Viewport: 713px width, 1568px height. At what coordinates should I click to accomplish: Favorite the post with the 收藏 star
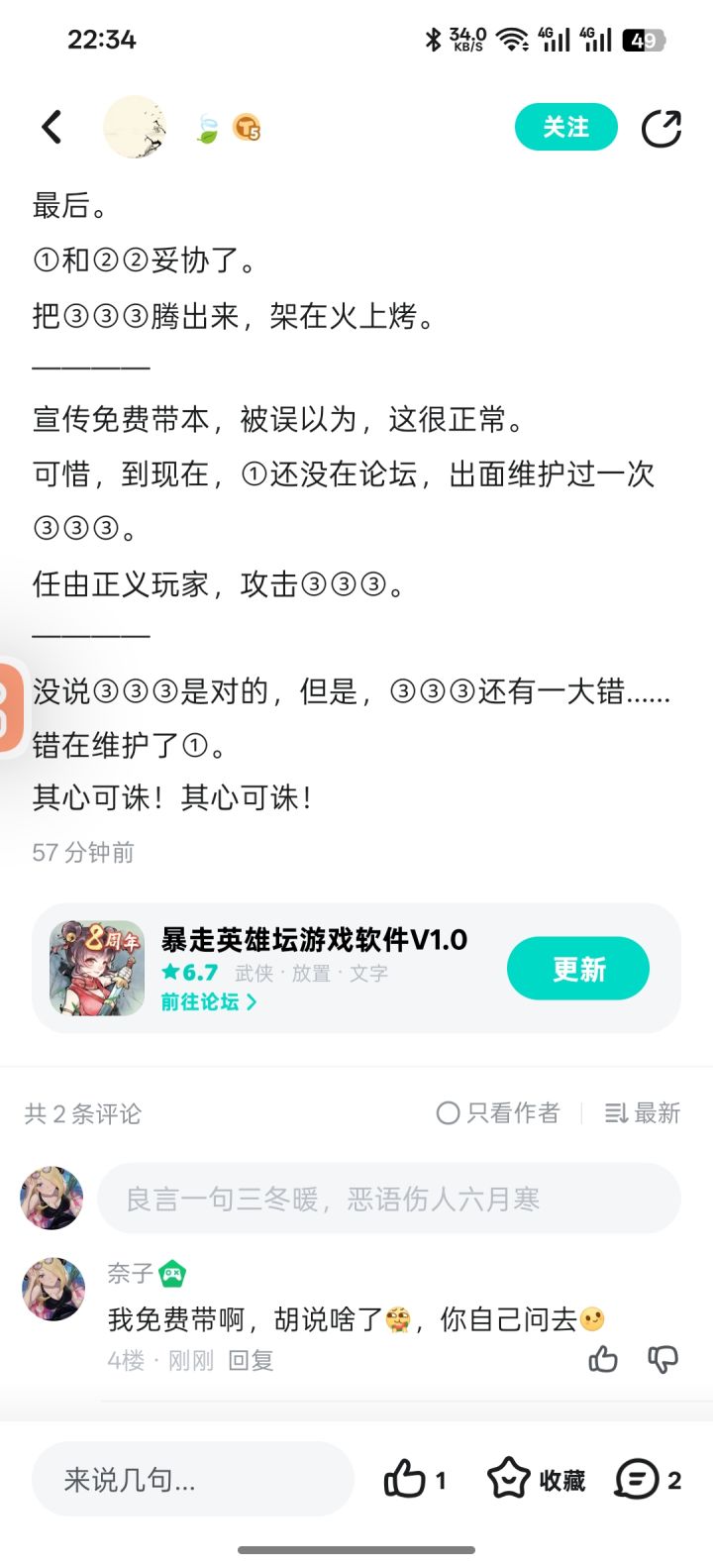click(x=533, y=1479)
